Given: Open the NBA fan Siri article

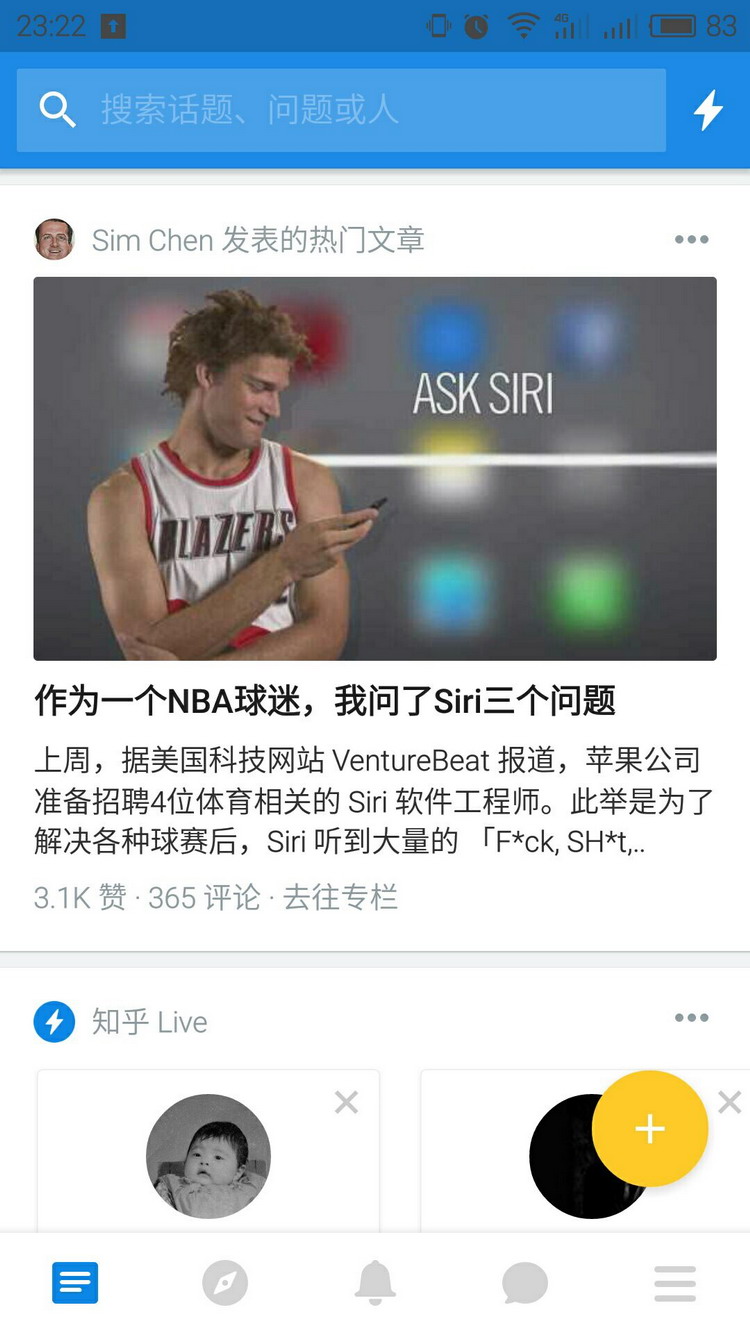Looking at the screenshot, I should point(325,701).
